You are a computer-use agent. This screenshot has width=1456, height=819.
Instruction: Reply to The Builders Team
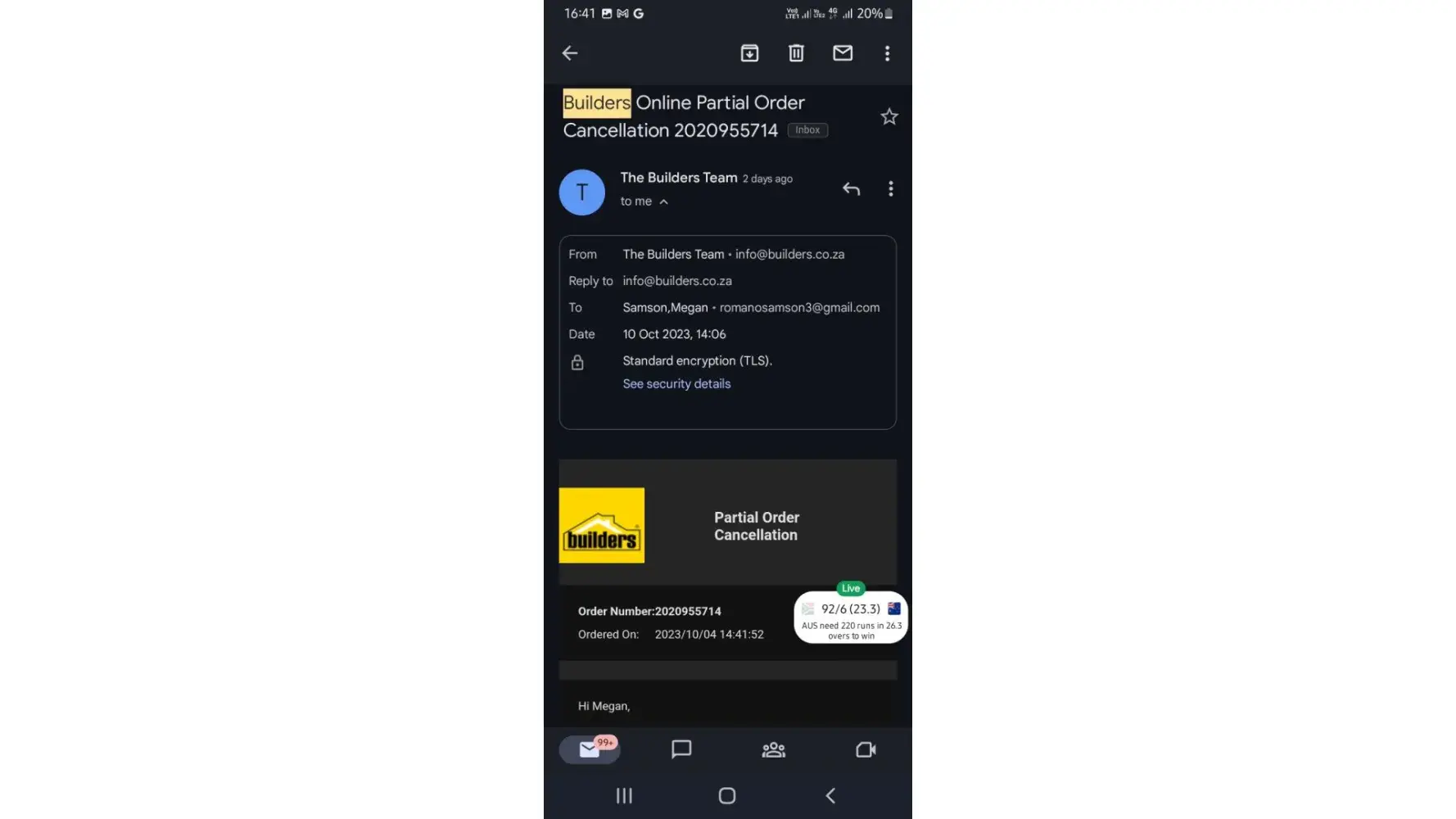pyautogui.click(x=852, y=189)
